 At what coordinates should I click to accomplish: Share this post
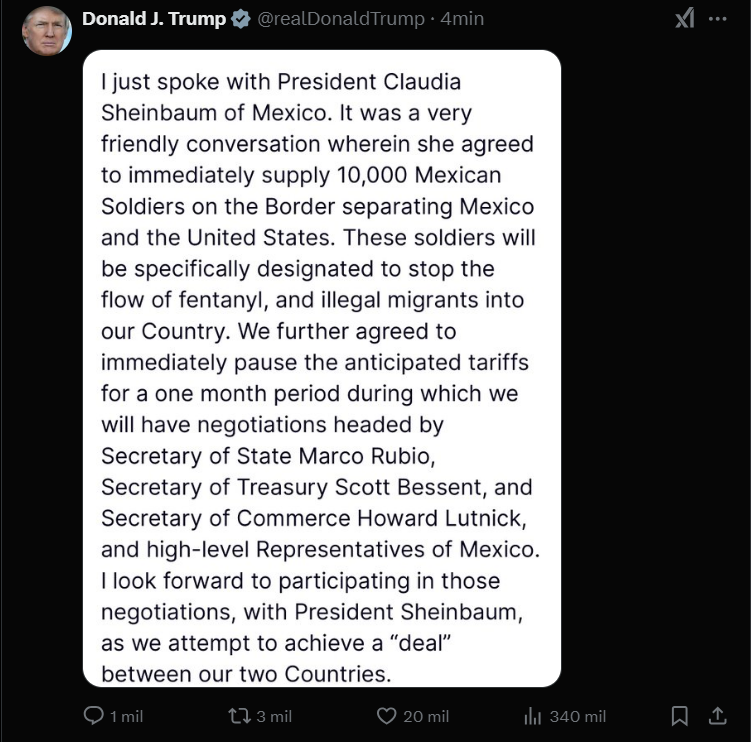pos(717,716)
